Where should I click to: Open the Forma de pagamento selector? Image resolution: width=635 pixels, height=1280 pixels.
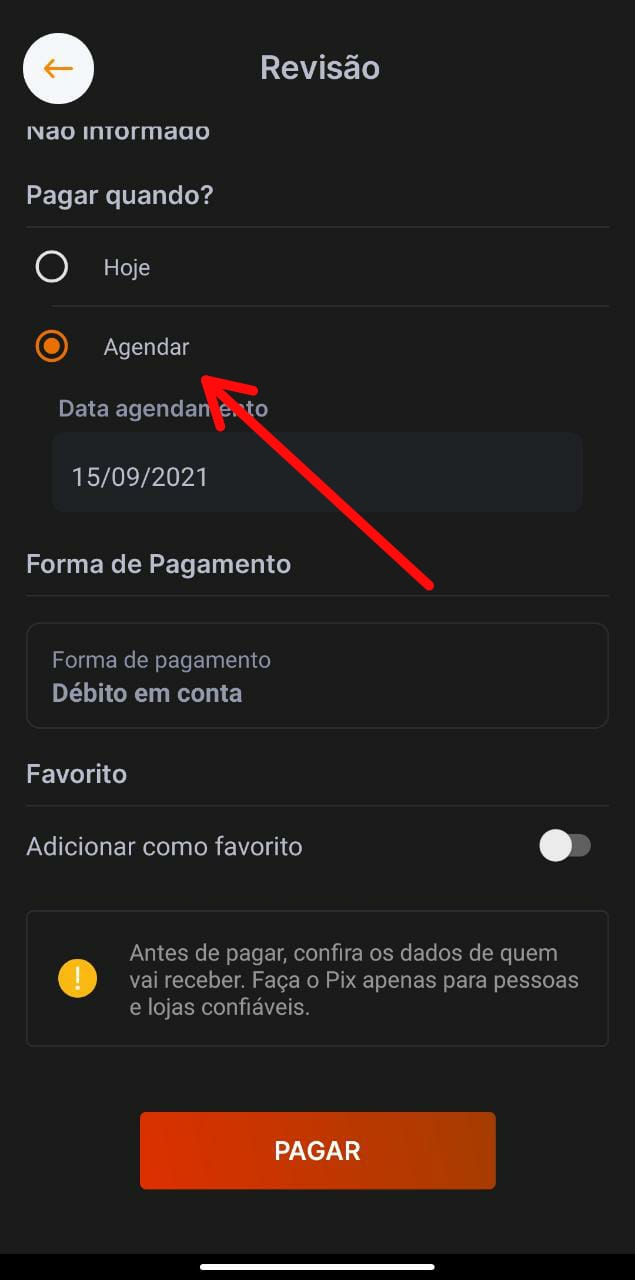(316, 676)
